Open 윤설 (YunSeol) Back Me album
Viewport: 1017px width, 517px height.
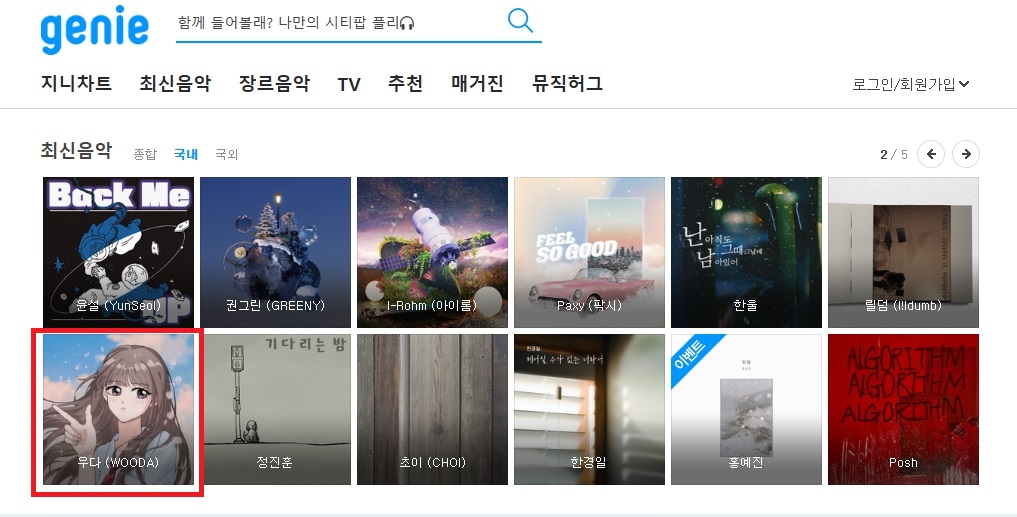[x=118, y=252]
